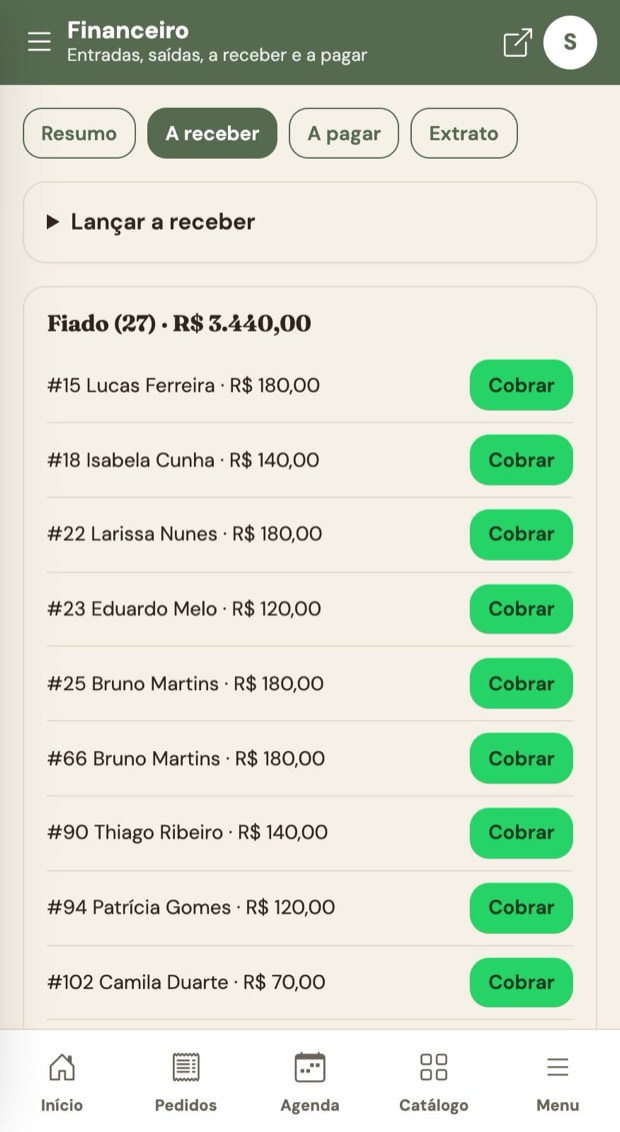The image size is (620, 1132).
Task: Go to the Início tab
Action: [62, 1082]
